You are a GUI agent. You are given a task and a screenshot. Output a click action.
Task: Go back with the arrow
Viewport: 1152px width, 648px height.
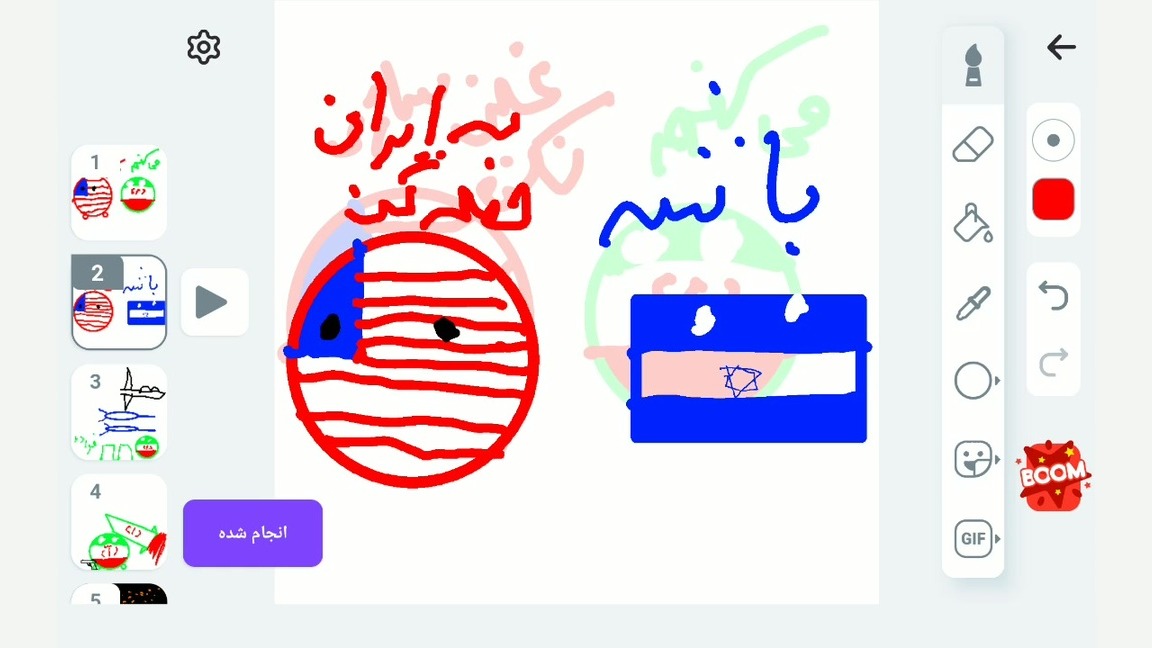click(1060, 47)
